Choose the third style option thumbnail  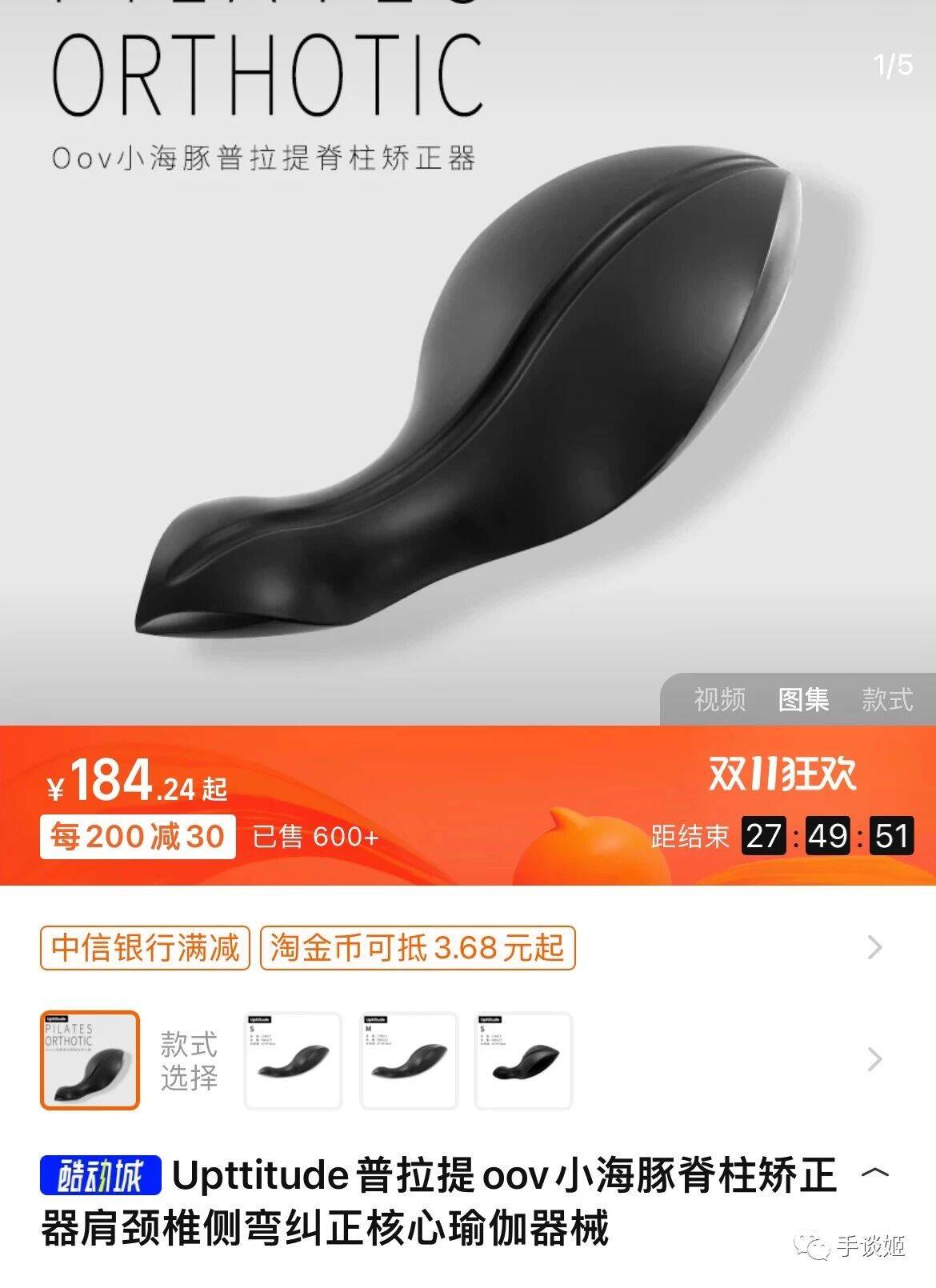tap(524, 1061)
